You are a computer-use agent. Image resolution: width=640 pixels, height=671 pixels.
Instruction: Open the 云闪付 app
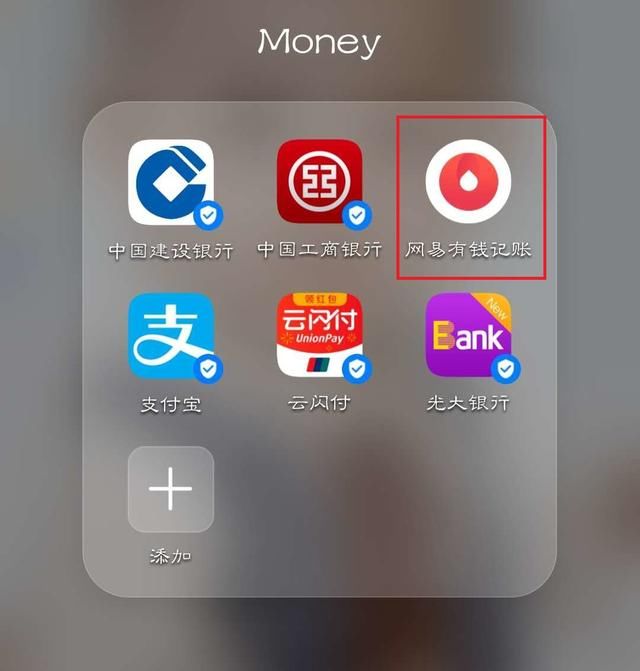click(x=319, y=336)
